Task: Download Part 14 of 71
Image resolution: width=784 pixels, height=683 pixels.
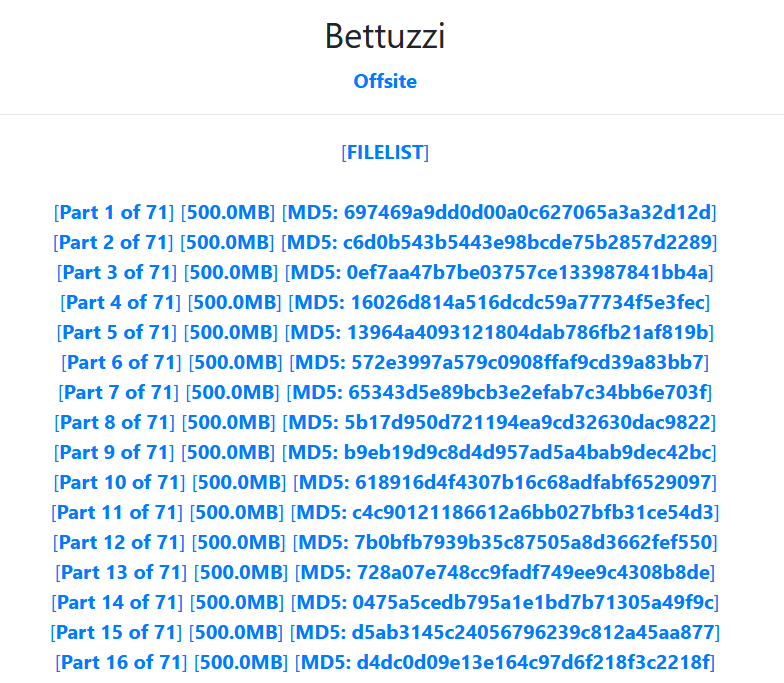Action: (x=118, y=602)
